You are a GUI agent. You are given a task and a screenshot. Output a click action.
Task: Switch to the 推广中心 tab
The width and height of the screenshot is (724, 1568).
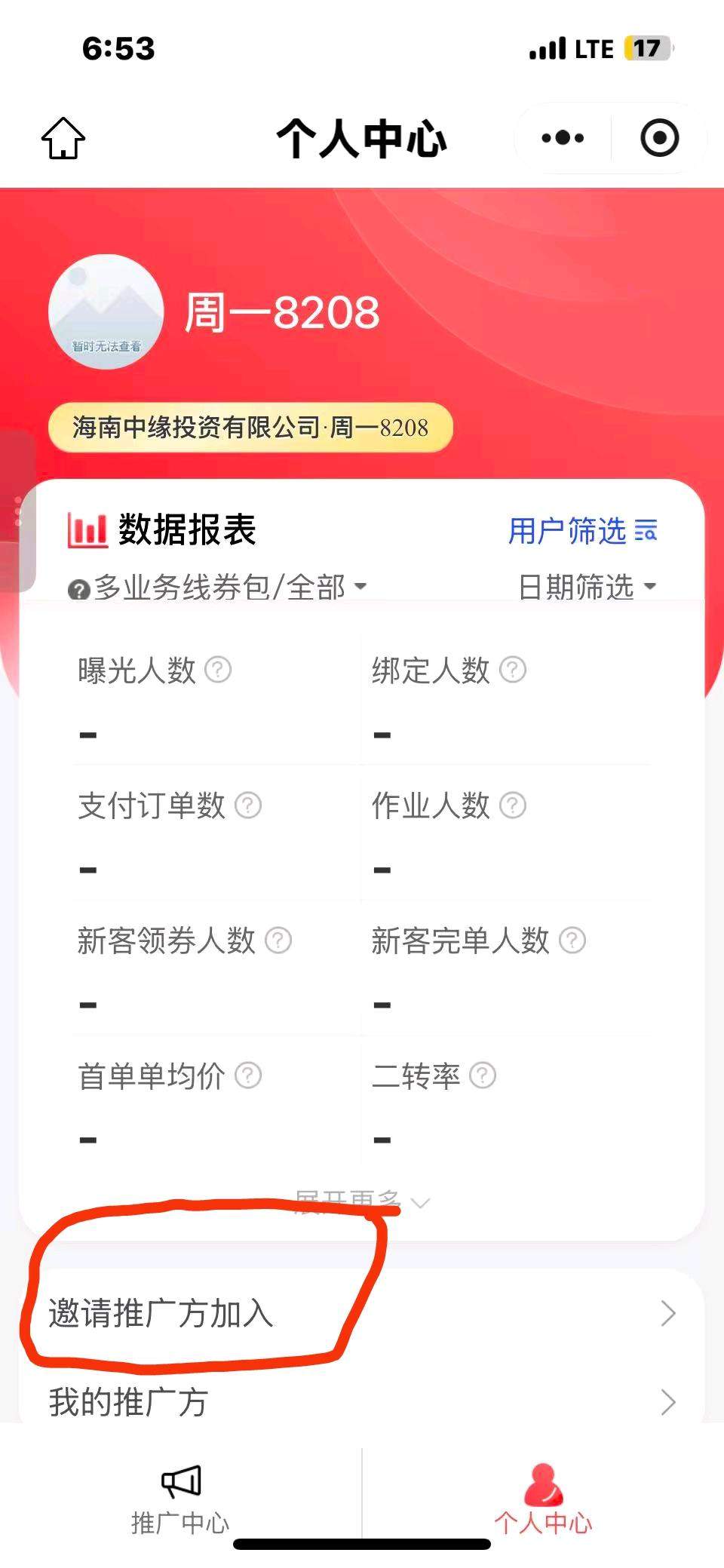pos(180,1501)
